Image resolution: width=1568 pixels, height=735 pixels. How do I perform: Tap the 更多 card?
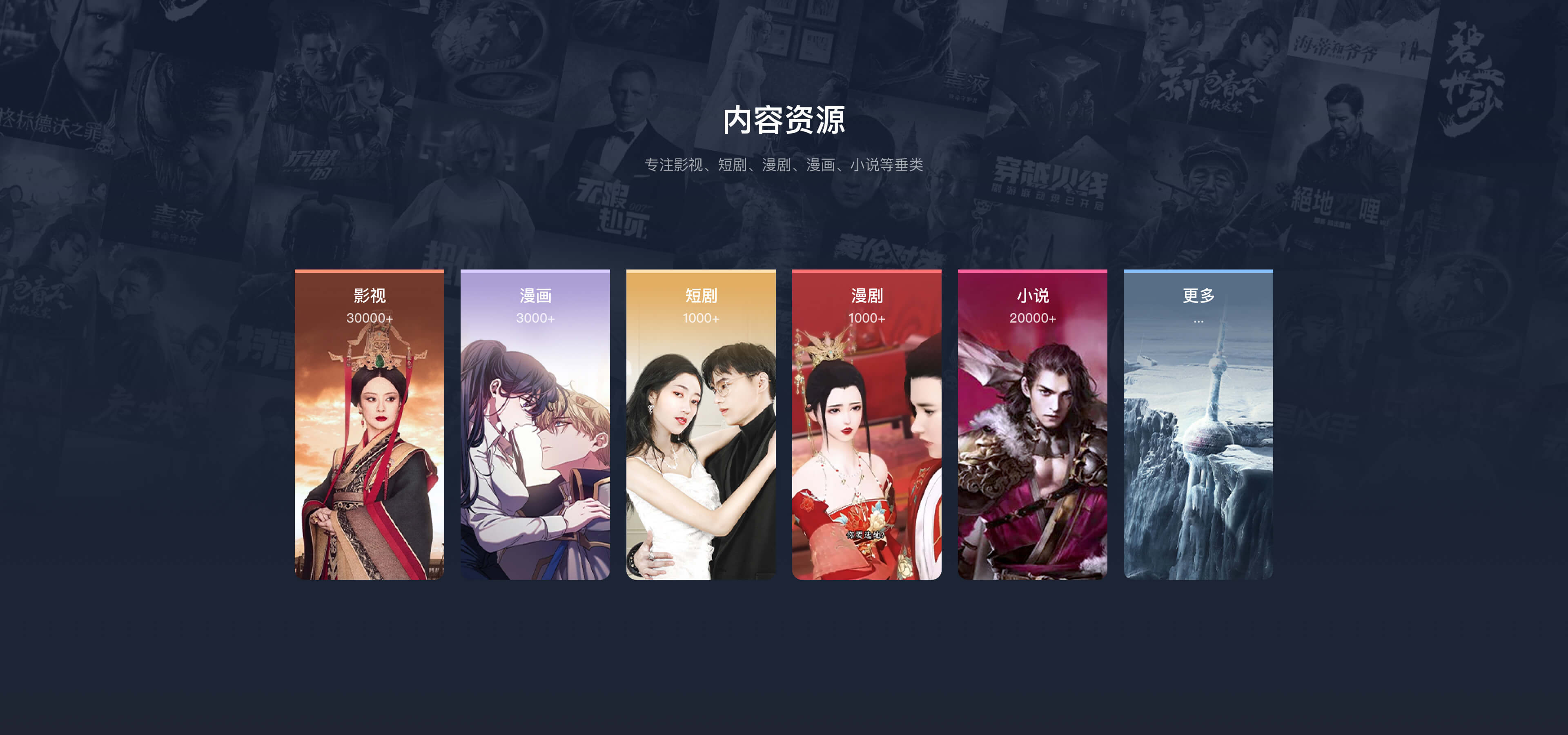point(1197,424)
